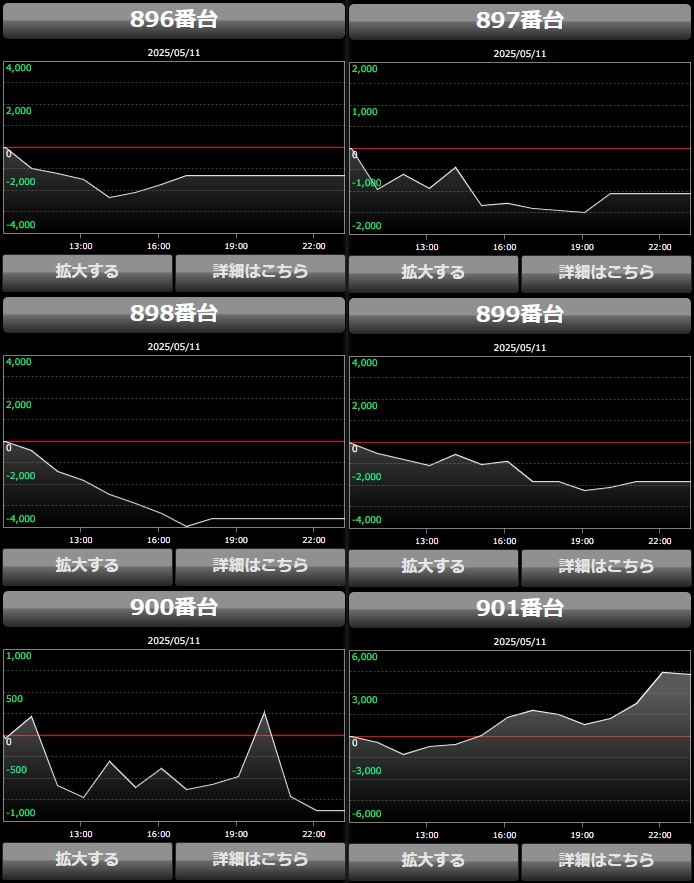Image resolution: width=694 pixels, height=883 pixels.
Task: View 詳細はこちら for 897番台
Action: coord(606,273)
